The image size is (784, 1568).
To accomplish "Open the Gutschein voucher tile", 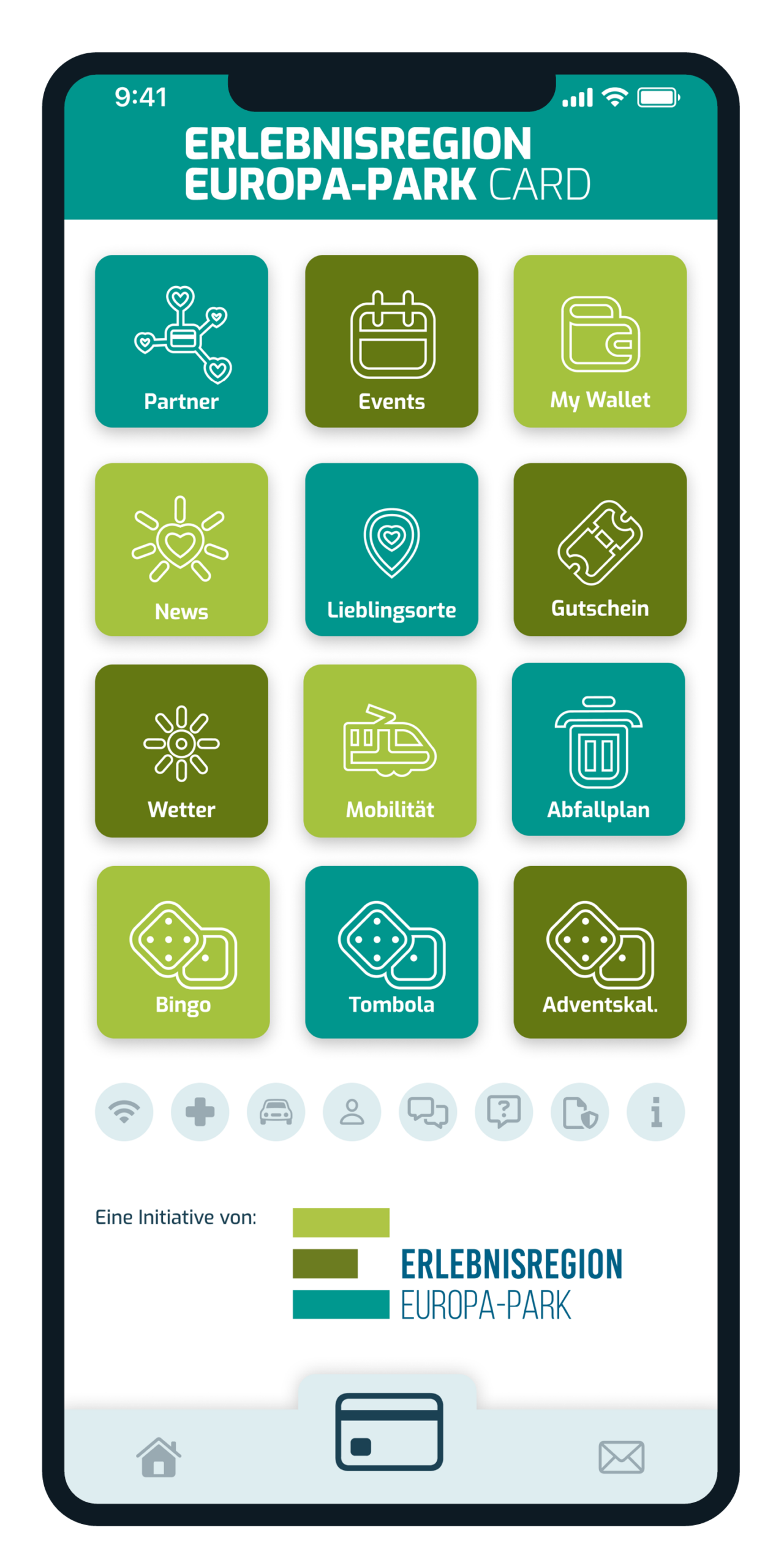I will pyautogui.click(x=600, y=549).
